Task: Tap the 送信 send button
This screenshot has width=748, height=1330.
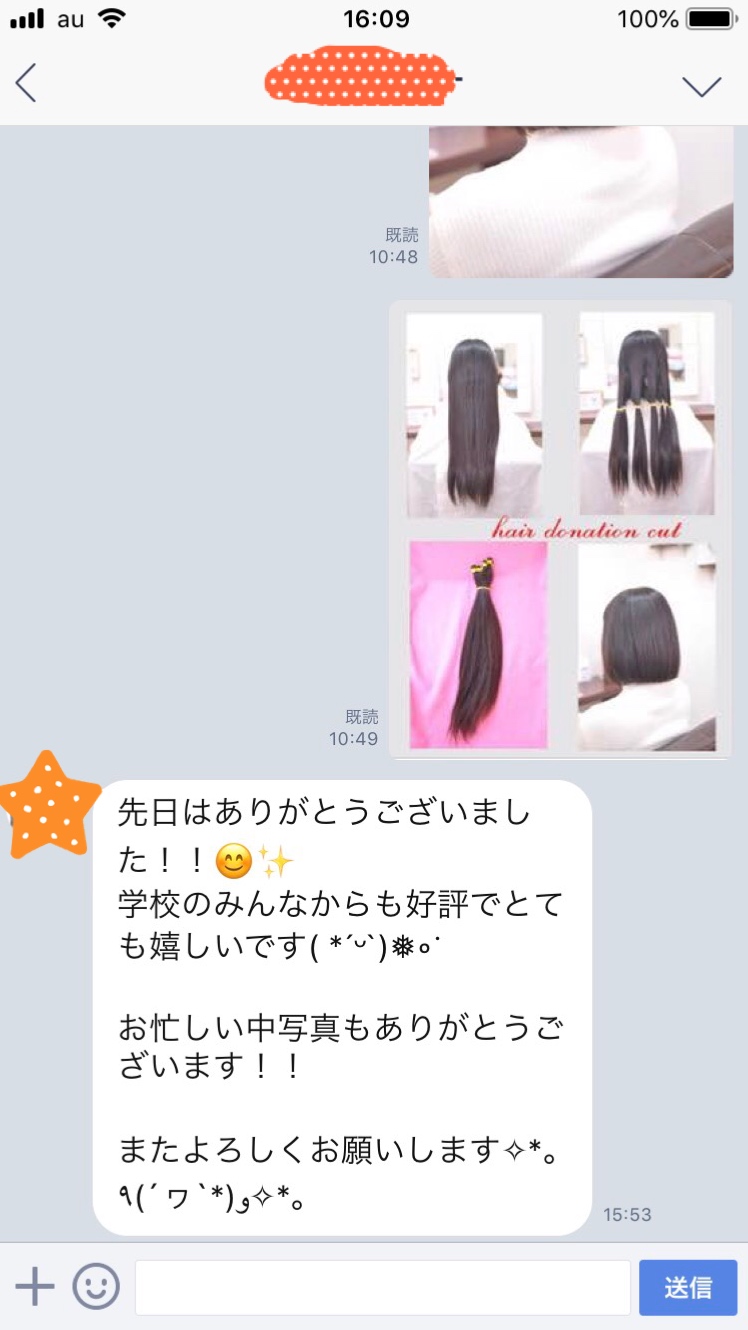Action: [x=688, y=1287]
